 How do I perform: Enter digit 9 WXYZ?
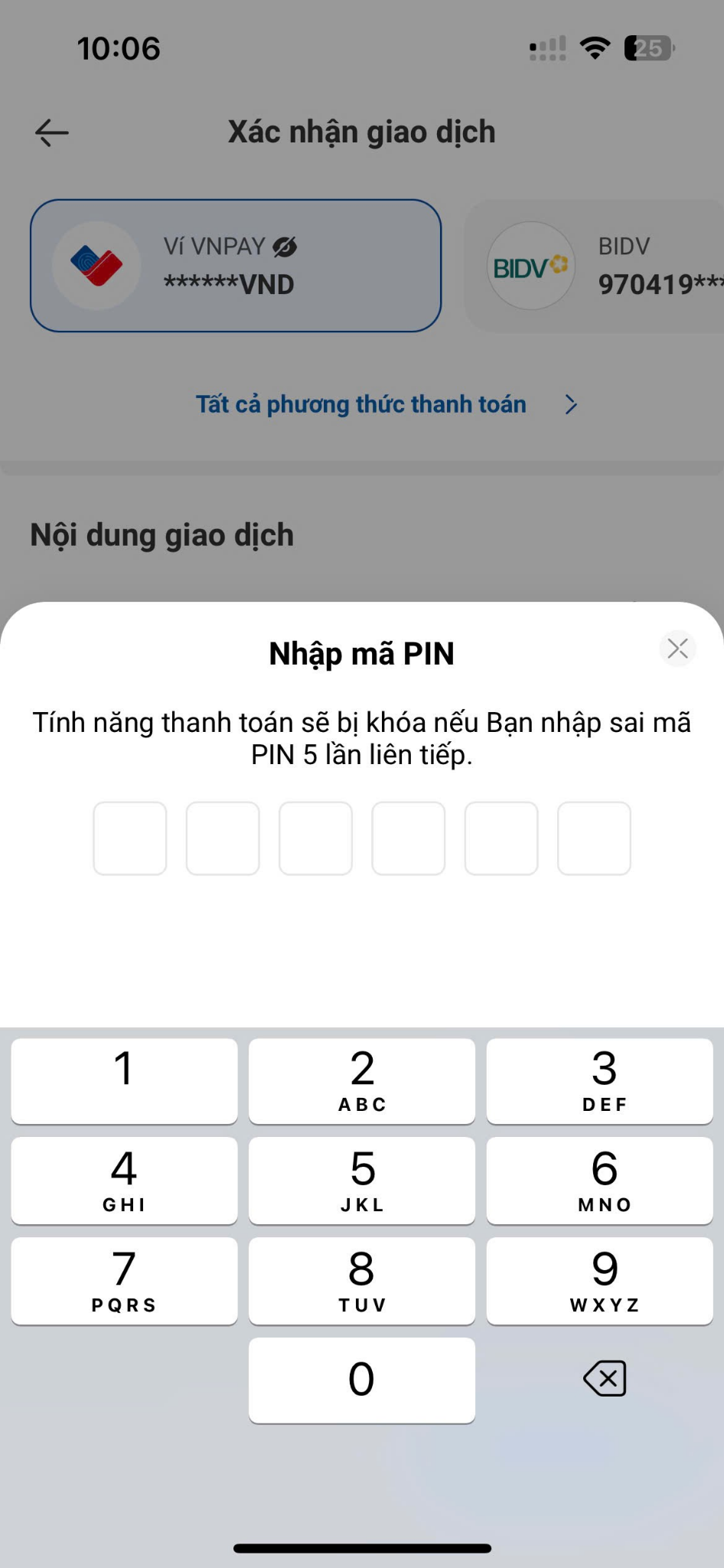click(x=600, y=1281)
